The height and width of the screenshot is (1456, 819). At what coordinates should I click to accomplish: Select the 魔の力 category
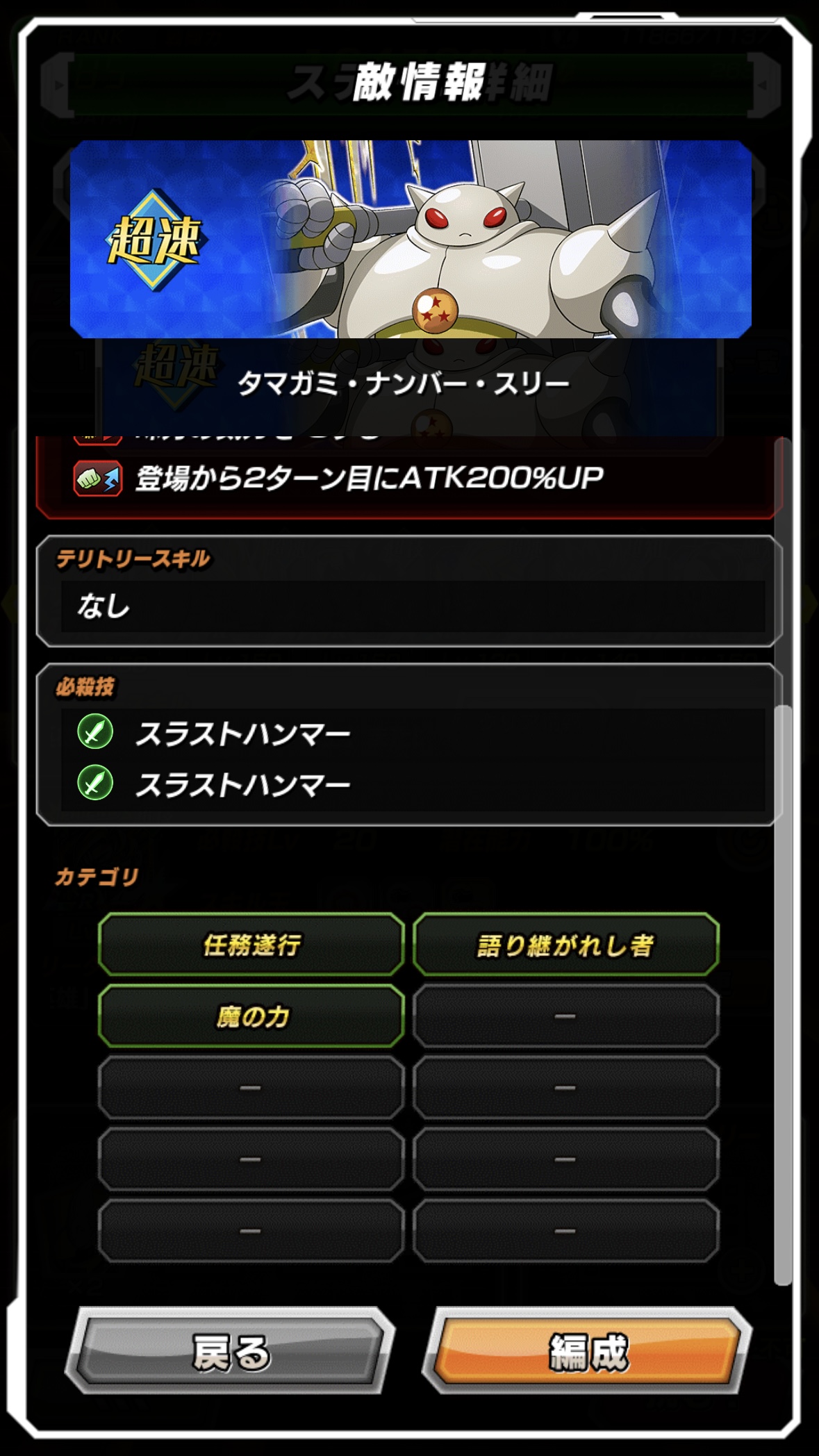pos(251,1016)
